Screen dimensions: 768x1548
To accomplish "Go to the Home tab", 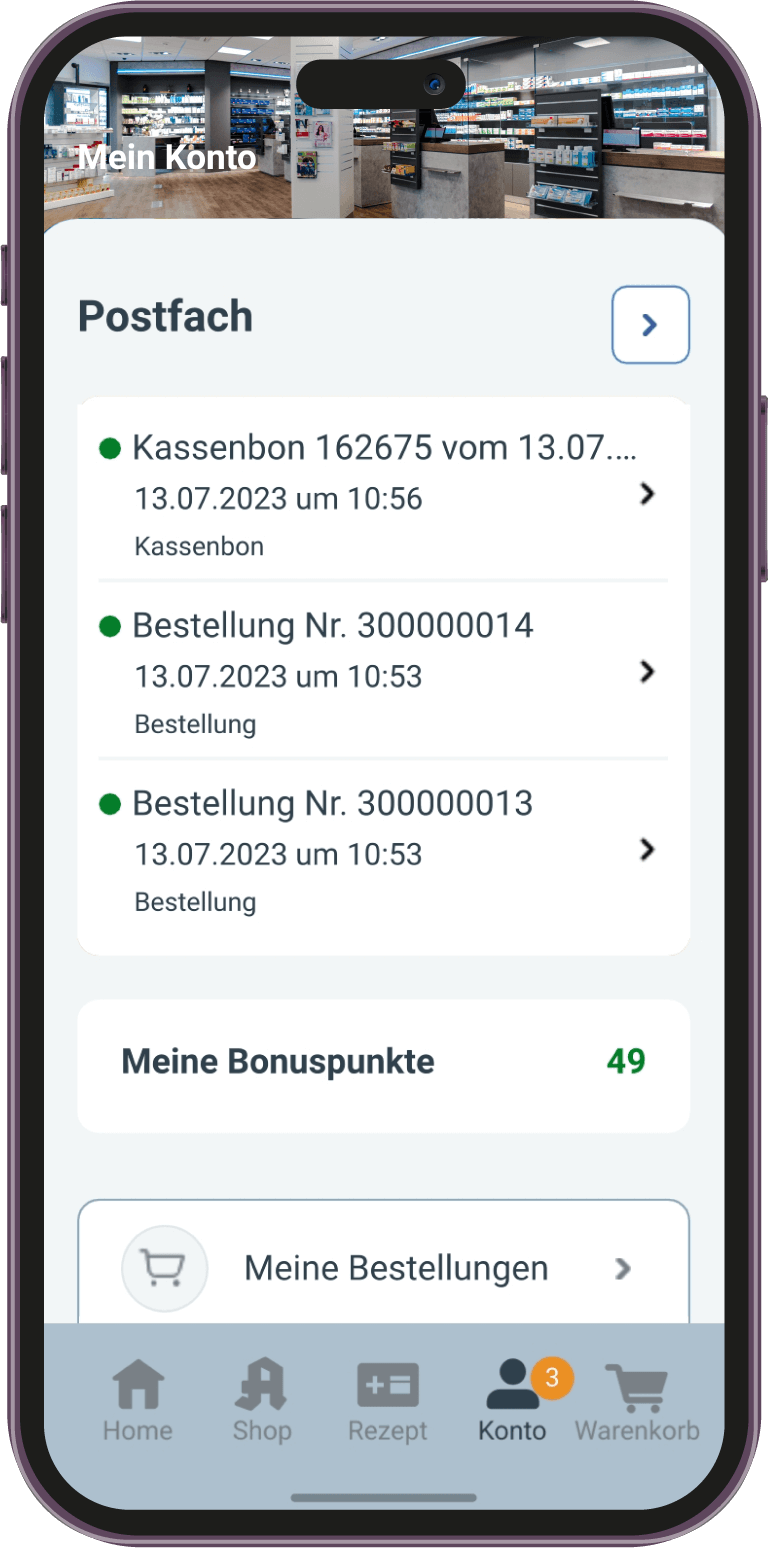I will click(x=138, y=1400).
